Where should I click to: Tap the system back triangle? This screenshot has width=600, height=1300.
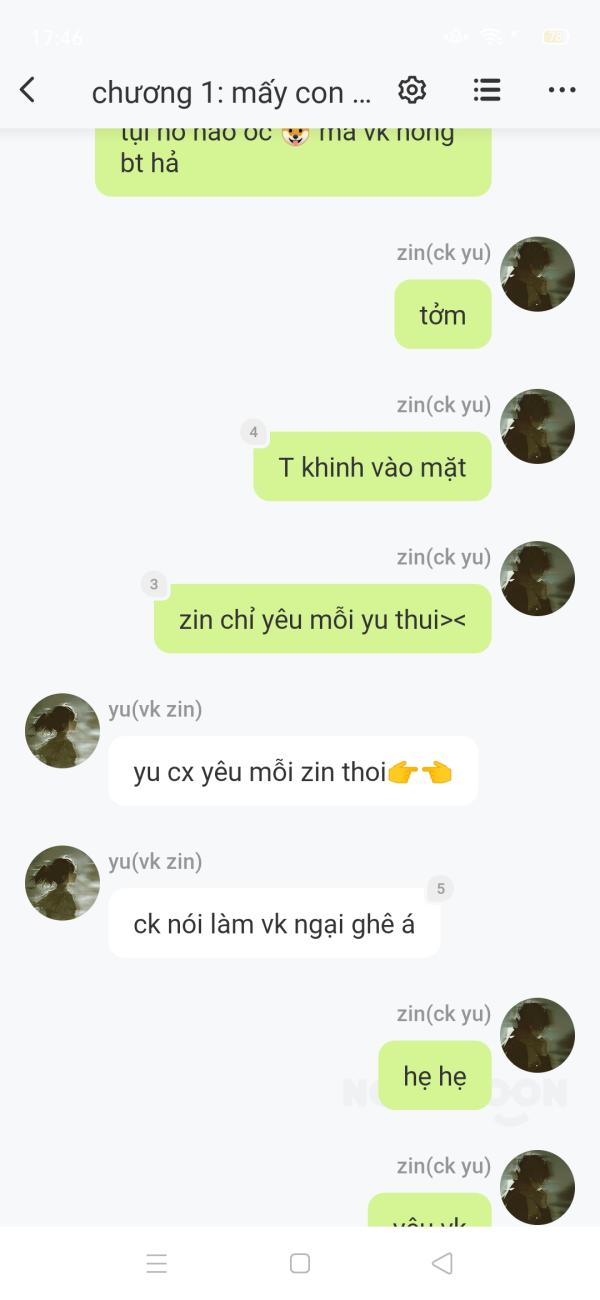click(x=442, y=1263)
